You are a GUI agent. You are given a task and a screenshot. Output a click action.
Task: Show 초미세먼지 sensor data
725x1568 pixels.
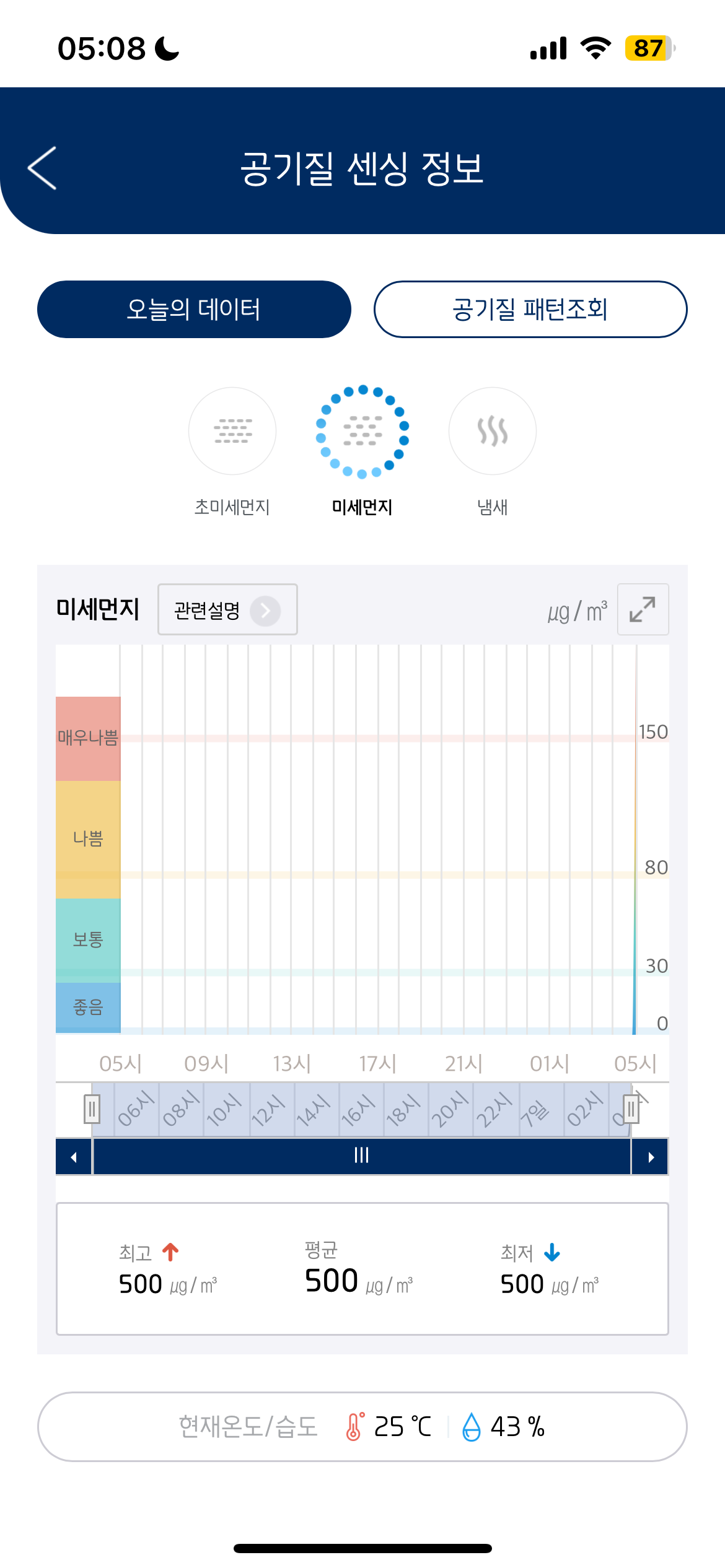coord(232,431)
